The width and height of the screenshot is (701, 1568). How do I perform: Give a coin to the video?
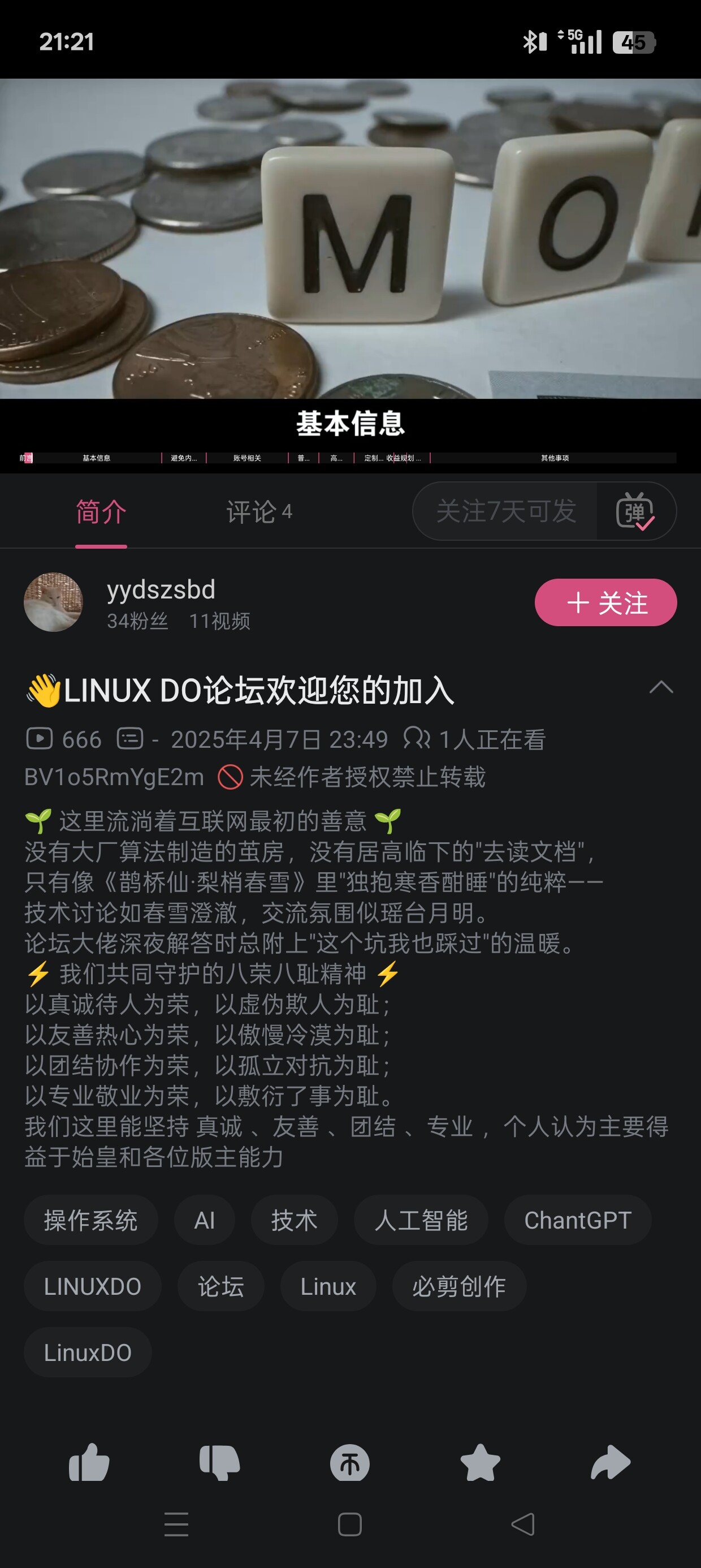(350, 1463)
